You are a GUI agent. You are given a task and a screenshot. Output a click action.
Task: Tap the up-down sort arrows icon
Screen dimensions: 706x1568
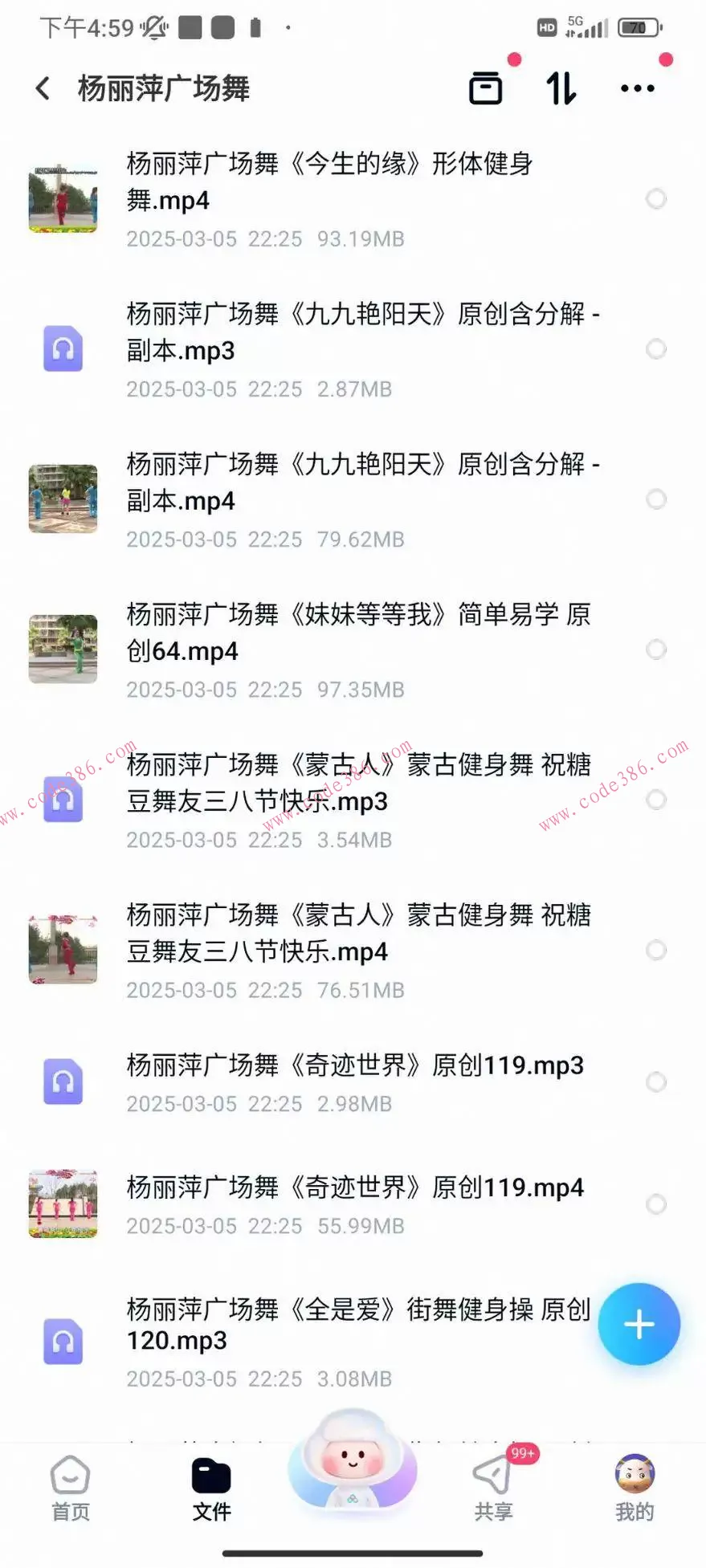click(x=561, y=88)
